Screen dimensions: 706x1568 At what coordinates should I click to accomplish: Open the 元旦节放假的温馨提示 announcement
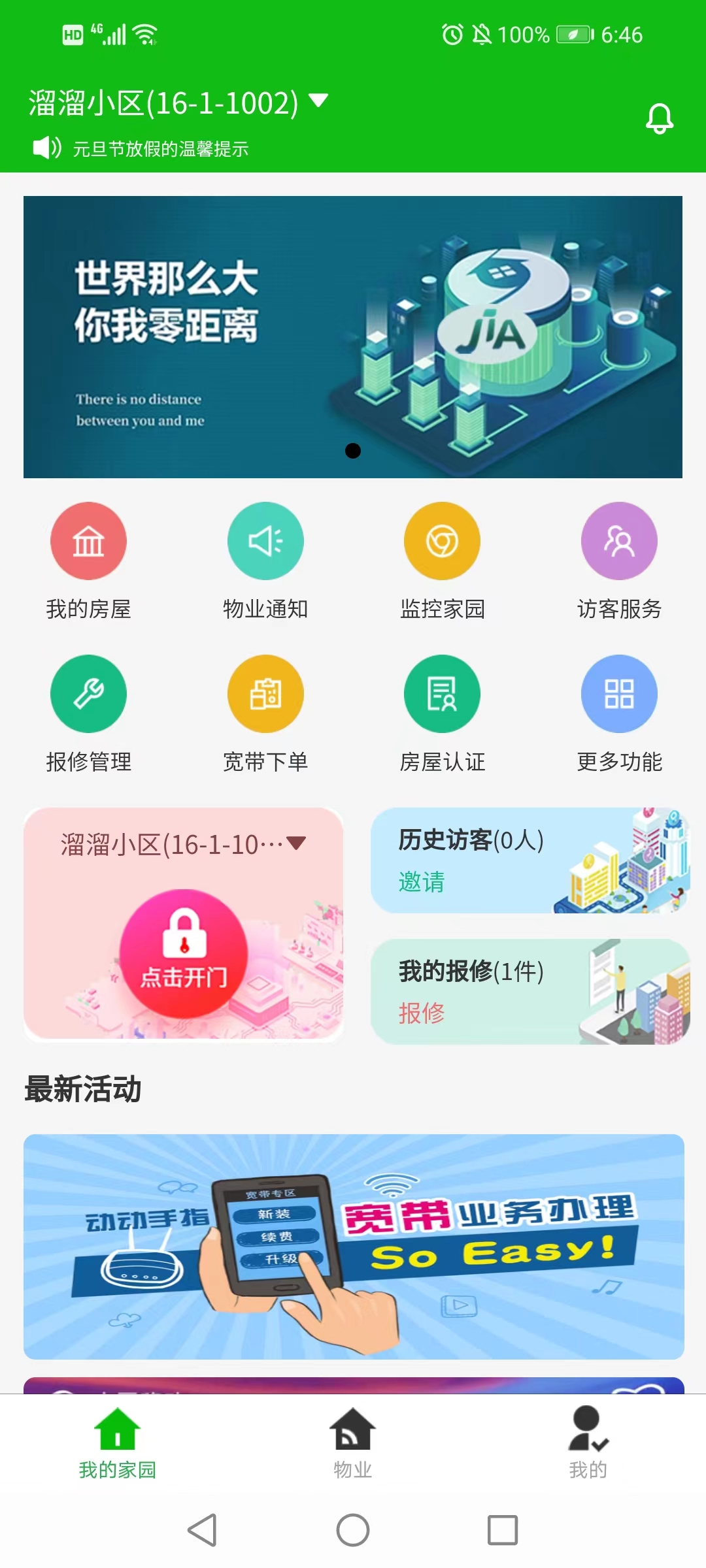point(160,149)
